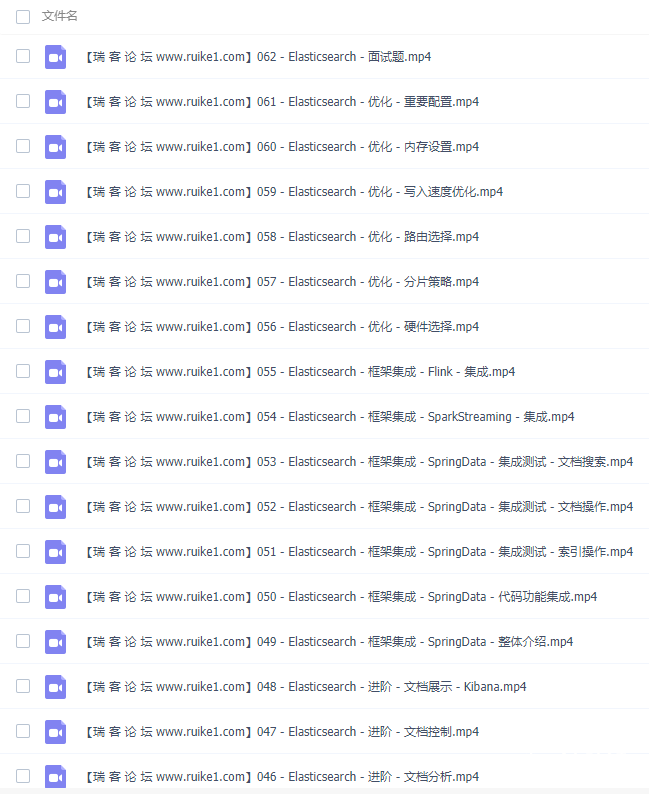
Task: Open file 053 SpringData 集成测试 文档搜索.mp4
Action: pos(359,462)
